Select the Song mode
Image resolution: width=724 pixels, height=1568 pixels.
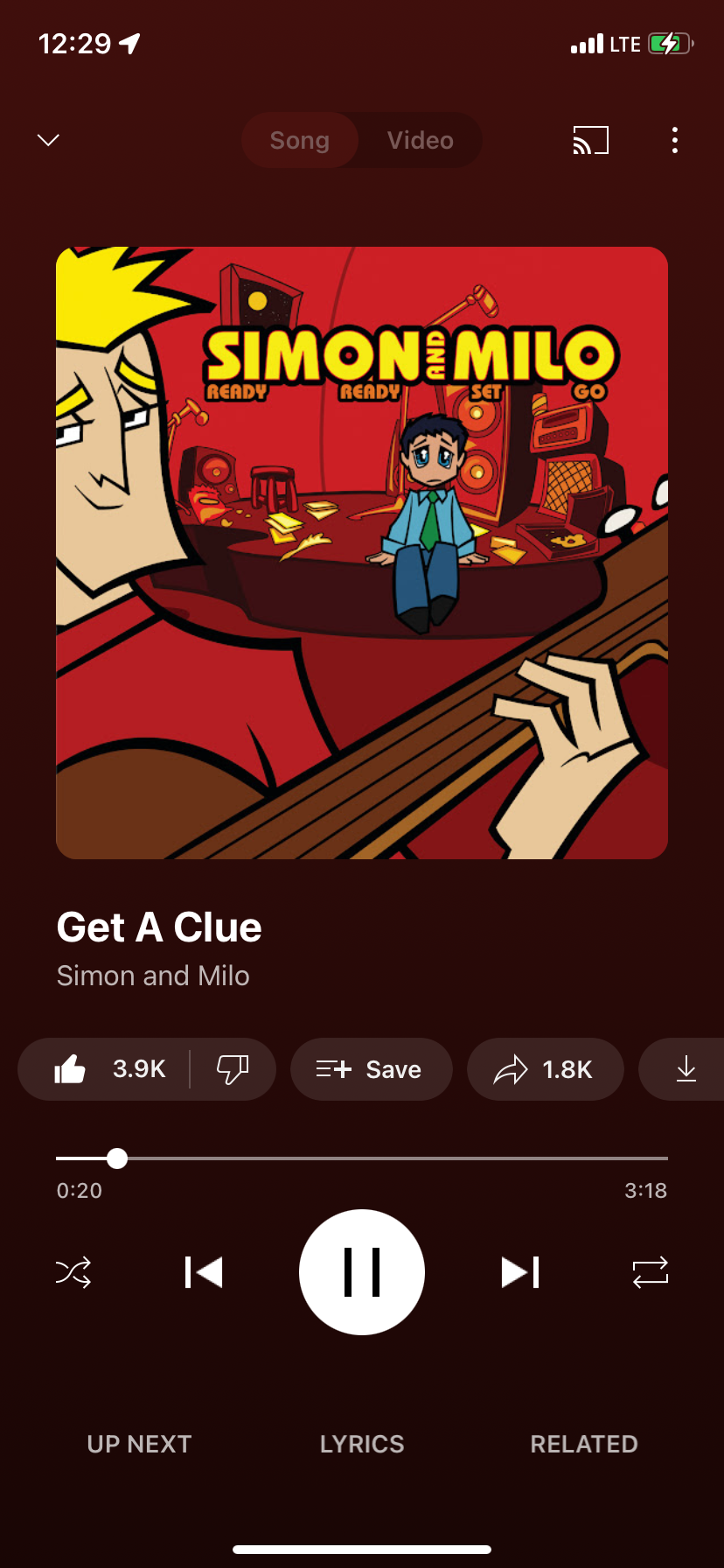[300, 140]
